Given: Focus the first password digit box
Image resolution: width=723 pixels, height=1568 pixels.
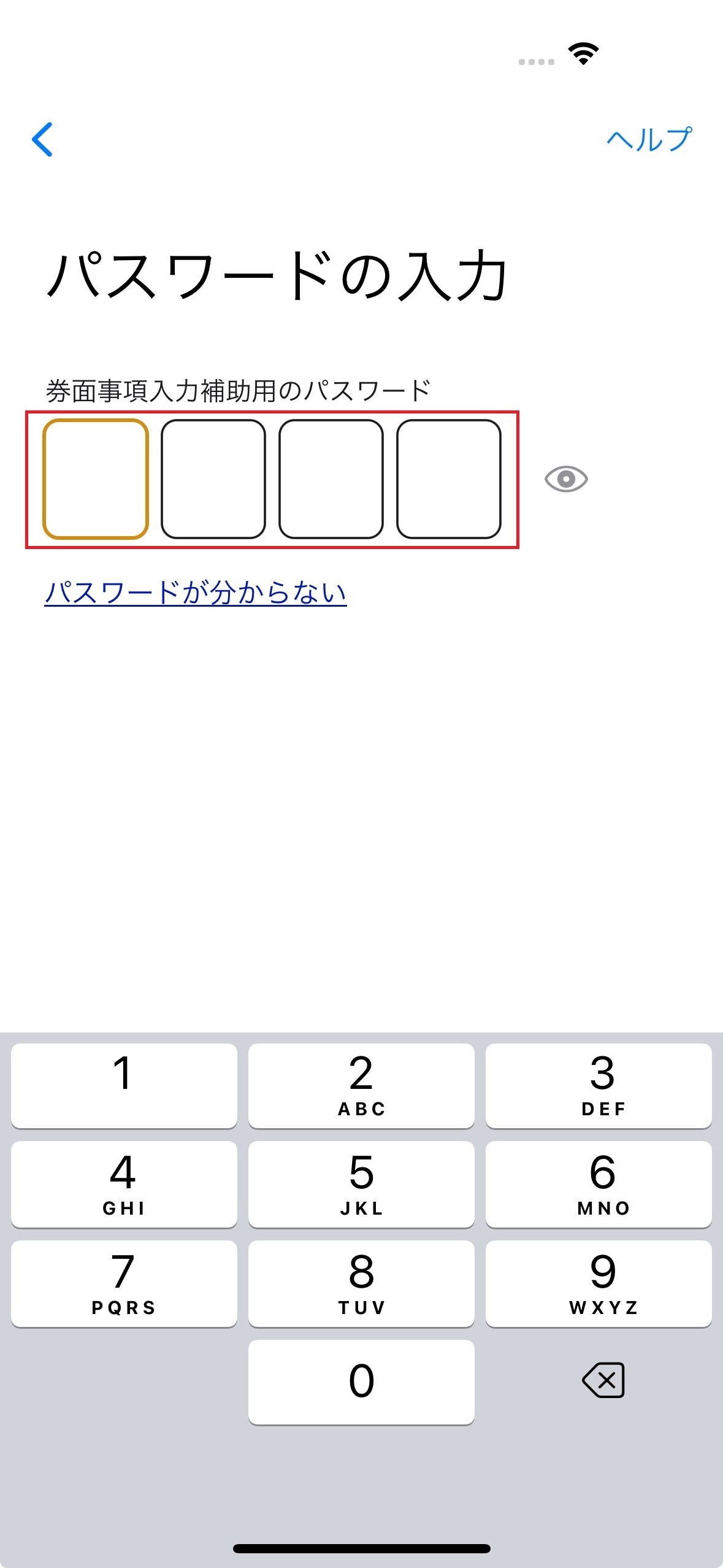Looking at the screenshot, I should [96, 479].
